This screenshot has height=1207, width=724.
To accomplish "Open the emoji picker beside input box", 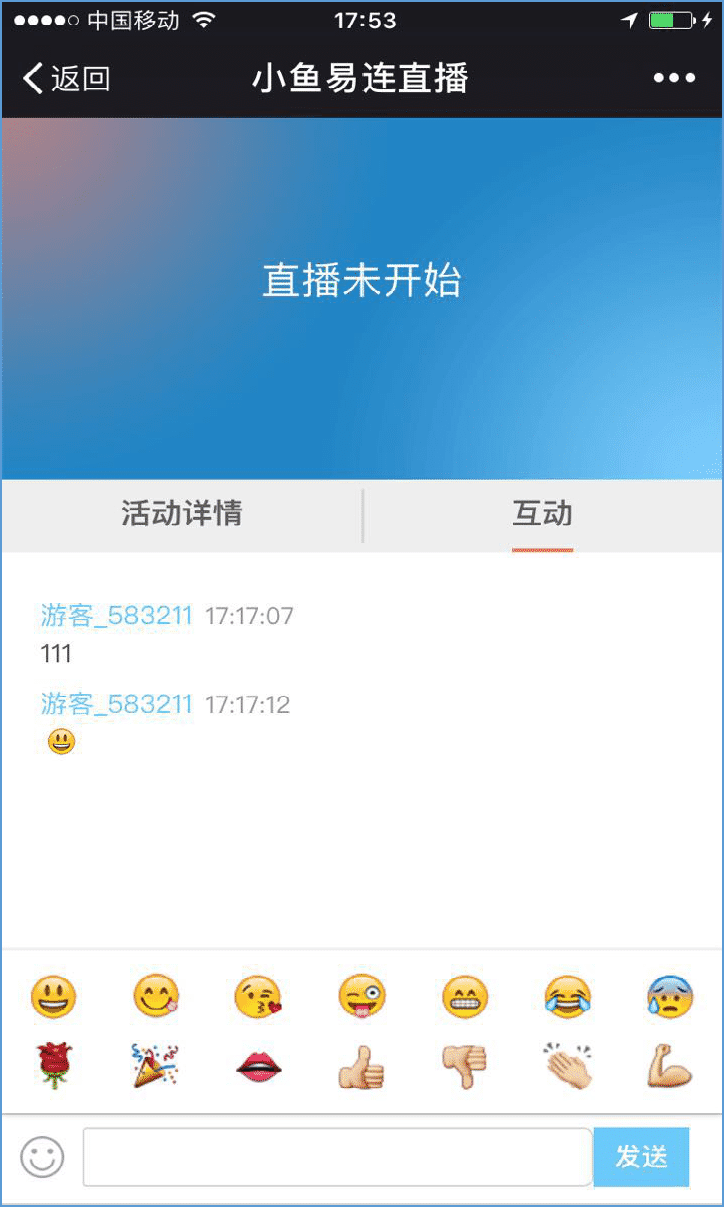I will 41,1156.
